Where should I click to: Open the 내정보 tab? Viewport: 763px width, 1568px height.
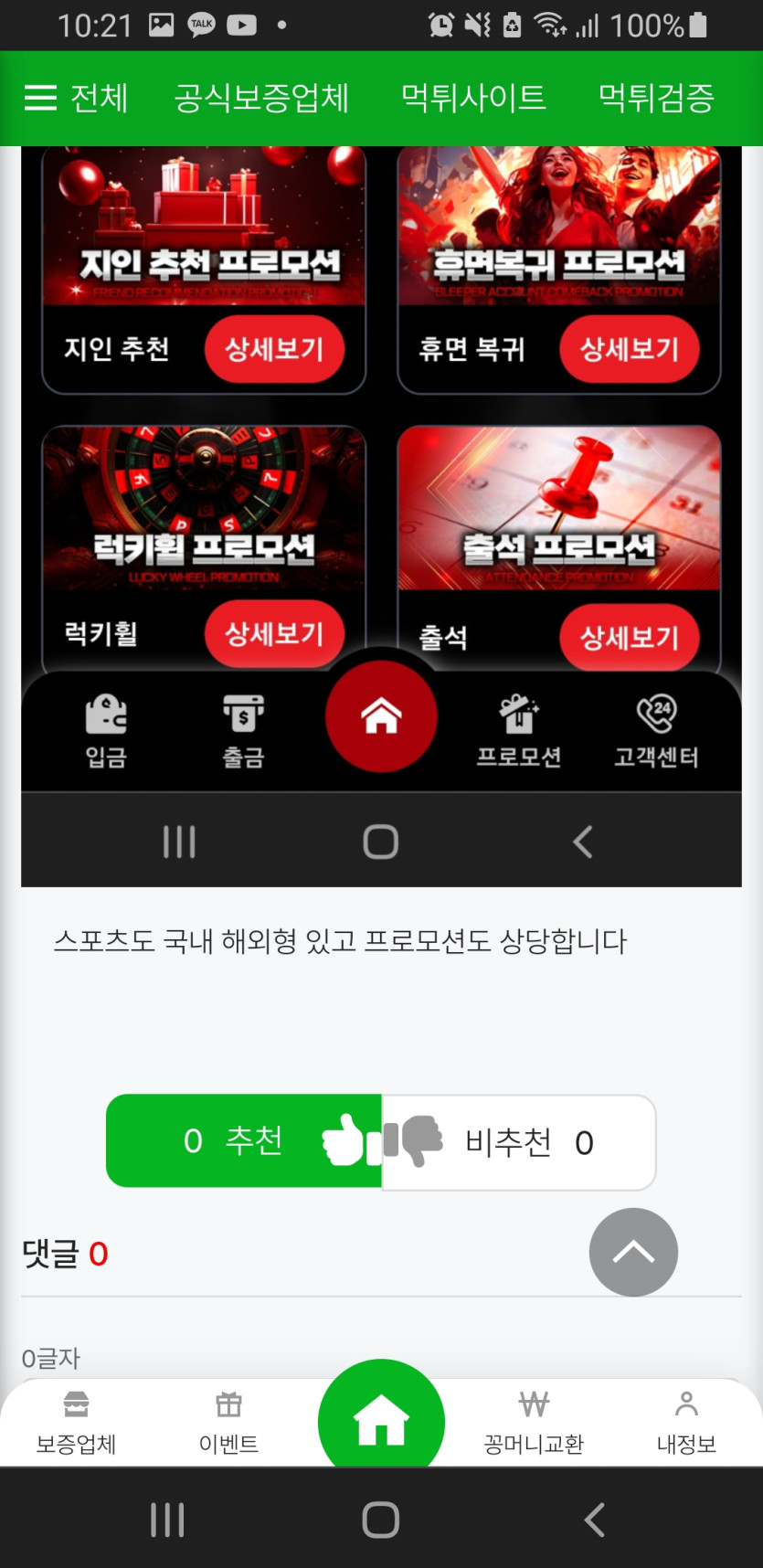point(686,1424)
